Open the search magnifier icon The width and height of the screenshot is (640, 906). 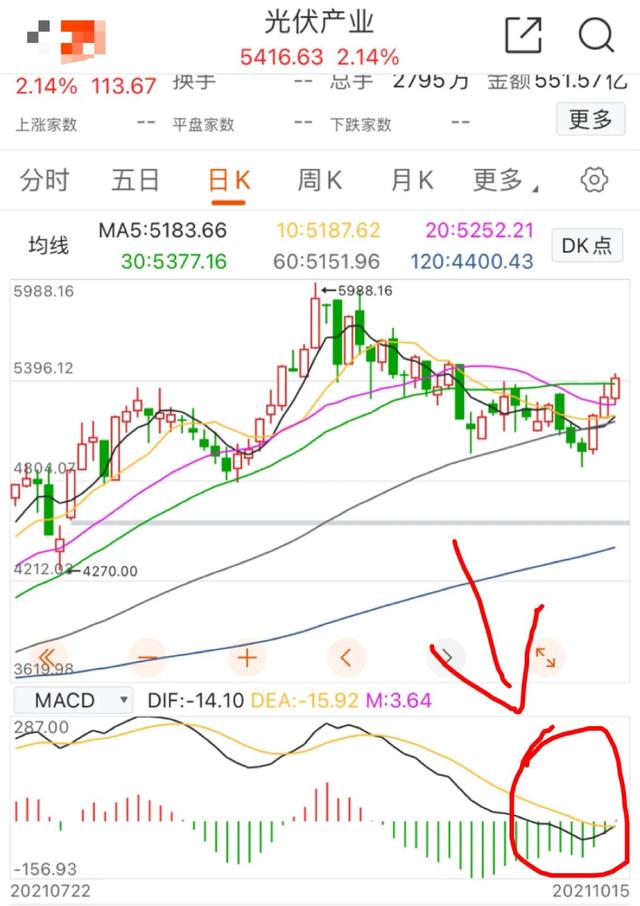(596, 35)
